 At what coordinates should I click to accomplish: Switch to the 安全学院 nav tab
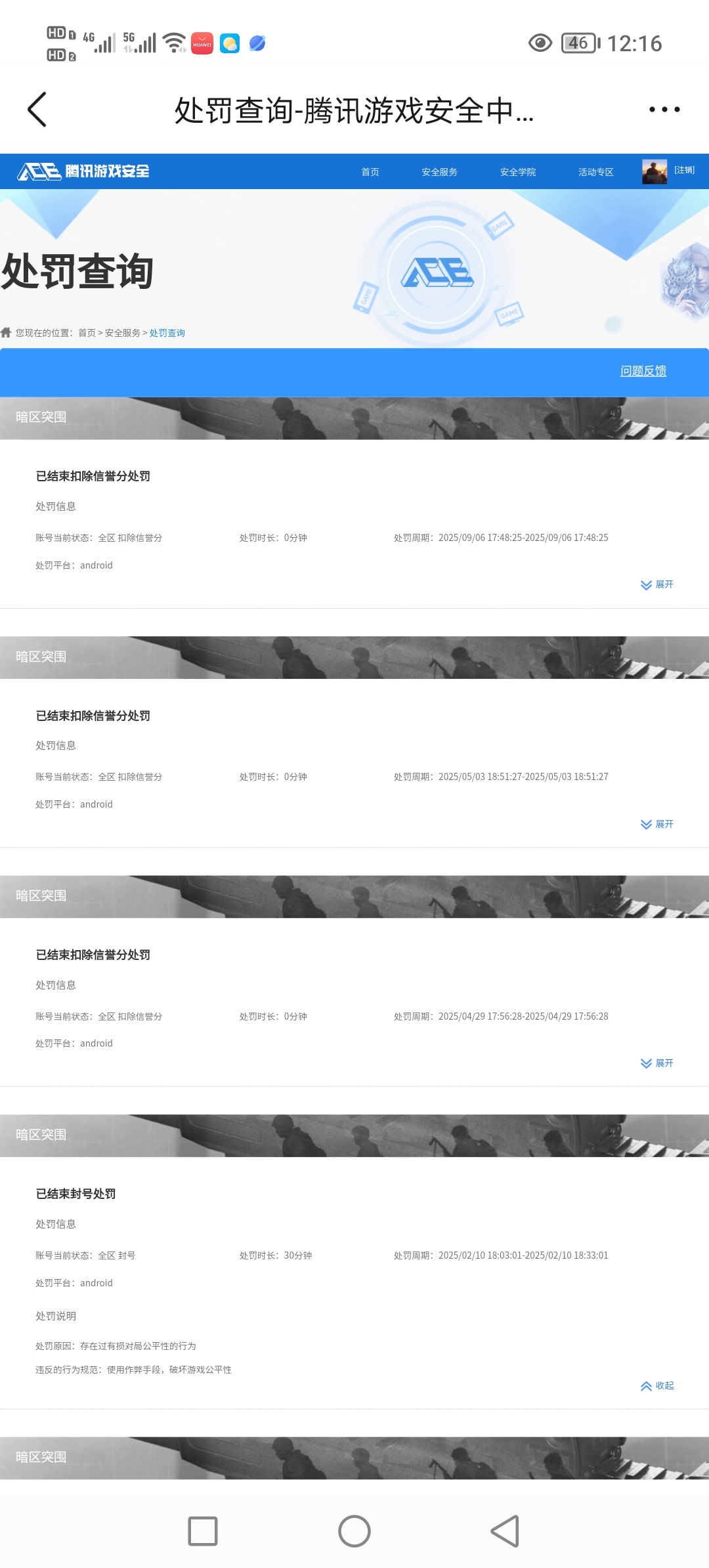pos(517,172)
